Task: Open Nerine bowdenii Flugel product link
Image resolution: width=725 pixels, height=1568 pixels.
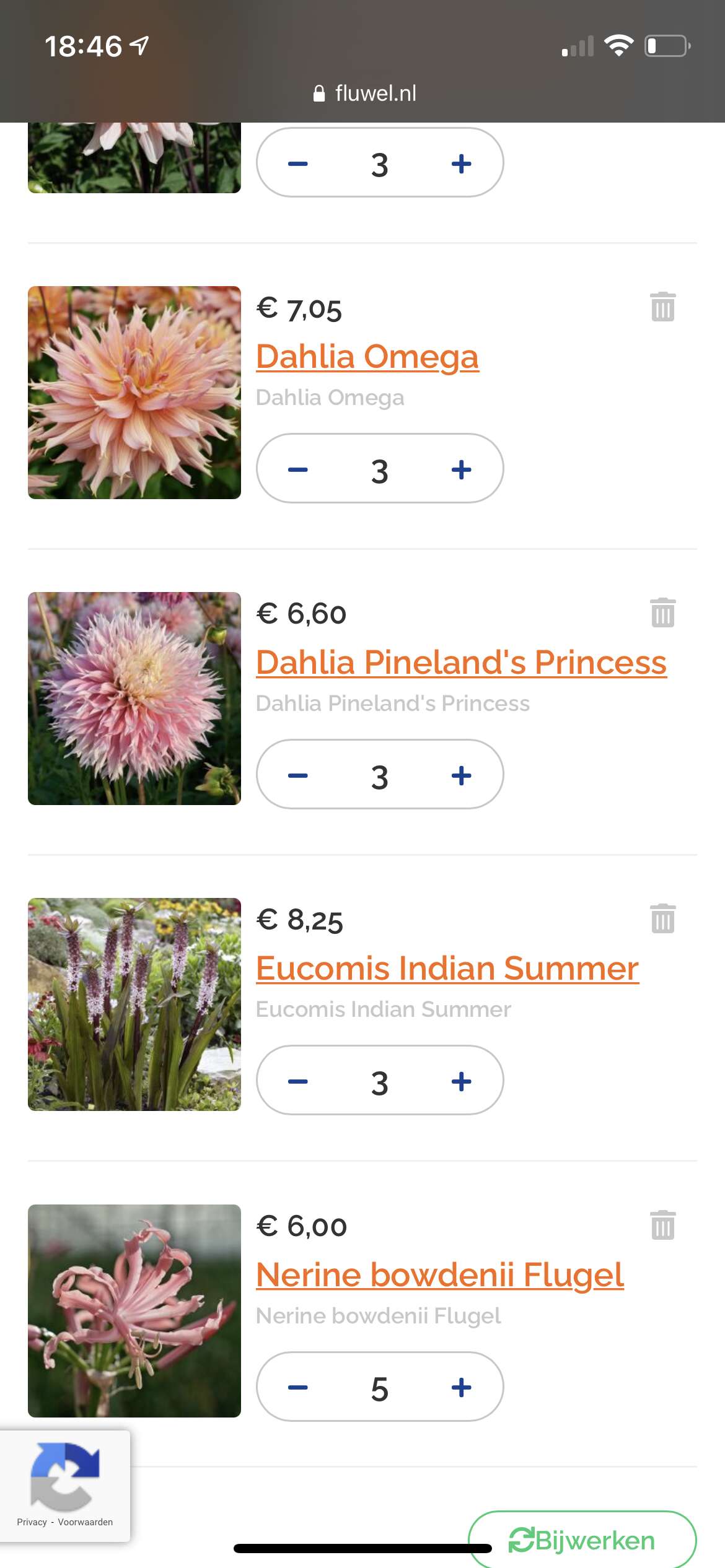Action: click(x=439, y=1275)
